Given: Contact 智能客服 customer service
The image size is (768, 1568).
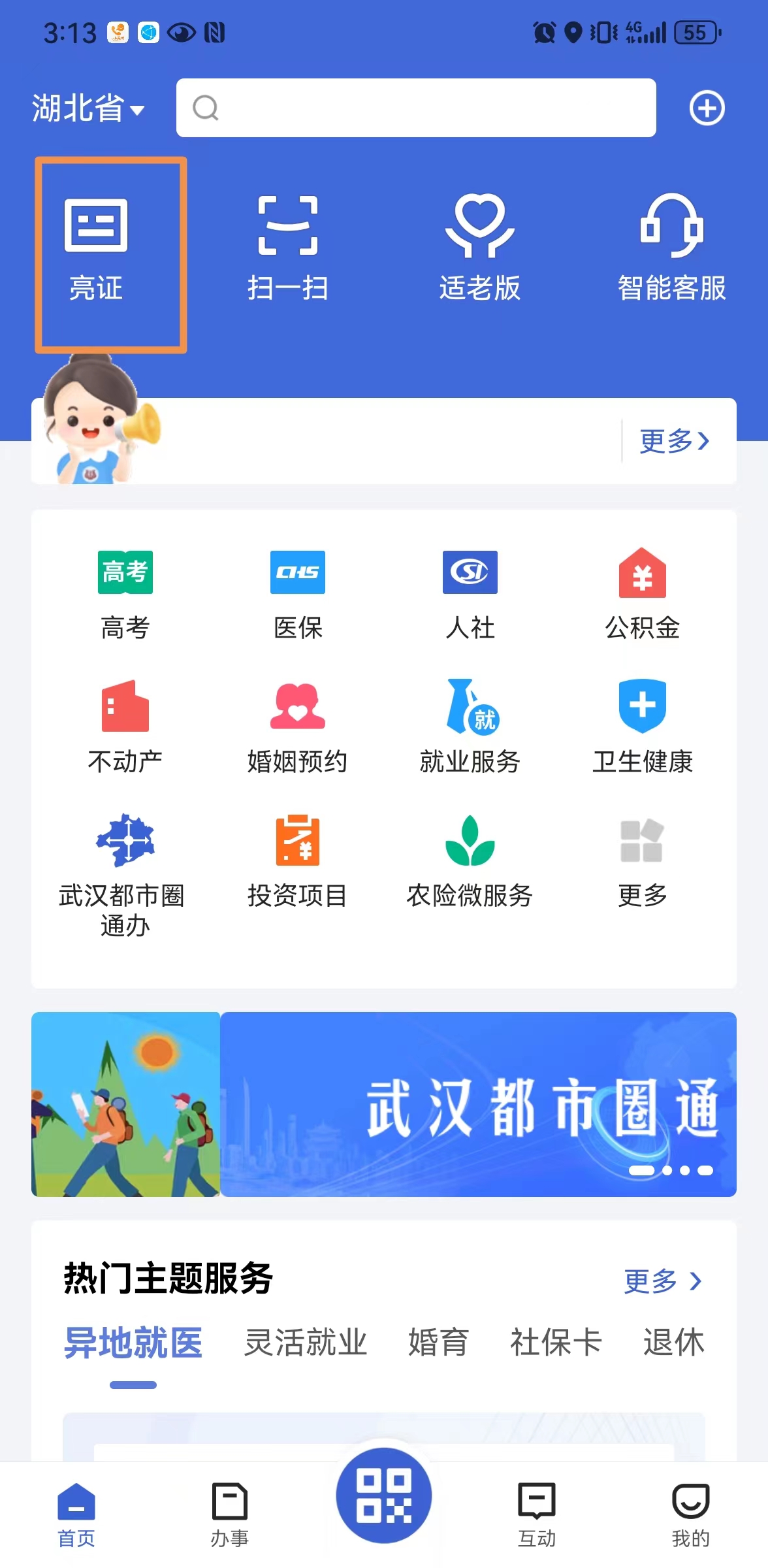Looking at the screenshot, I should (x=671, y=248).
